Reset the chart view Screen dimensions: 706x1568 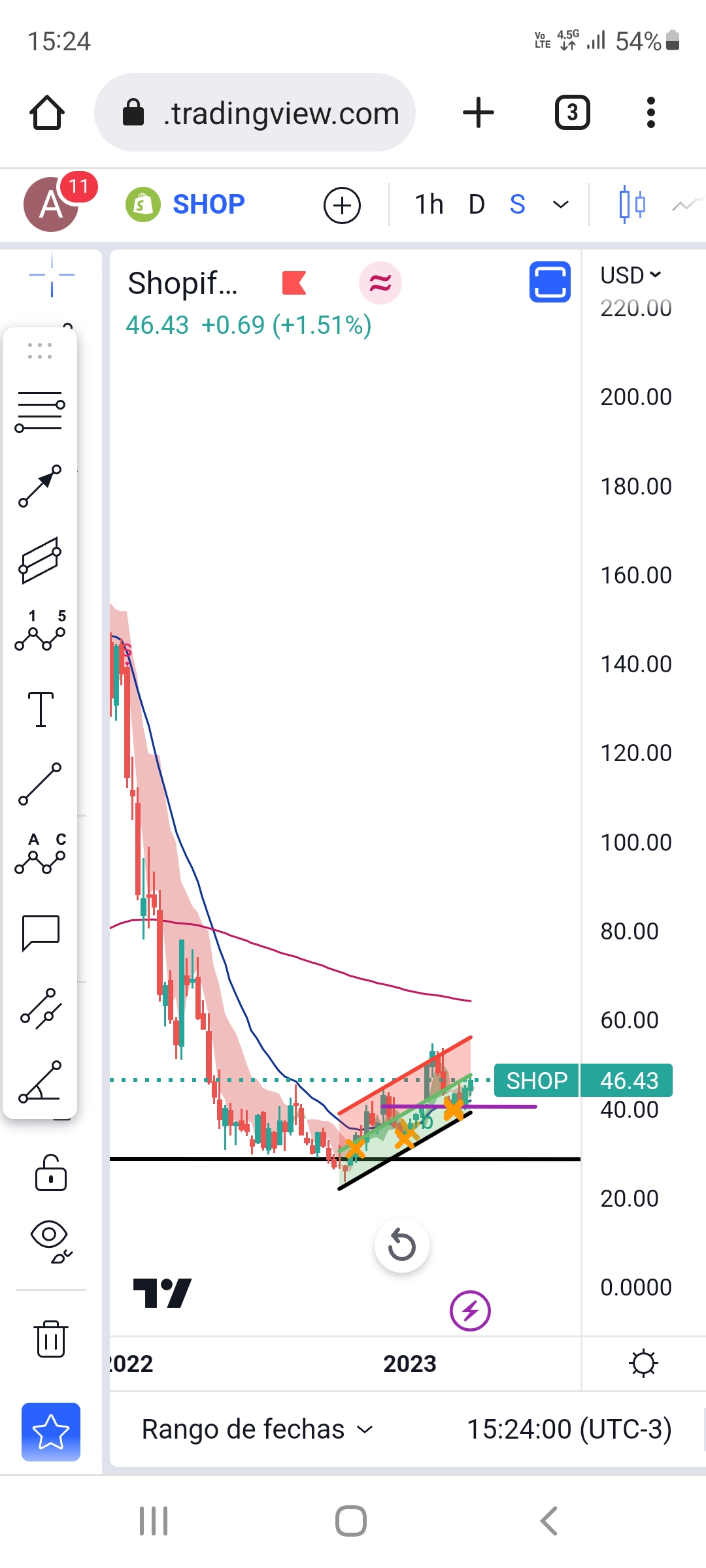tap(401, 1245)
